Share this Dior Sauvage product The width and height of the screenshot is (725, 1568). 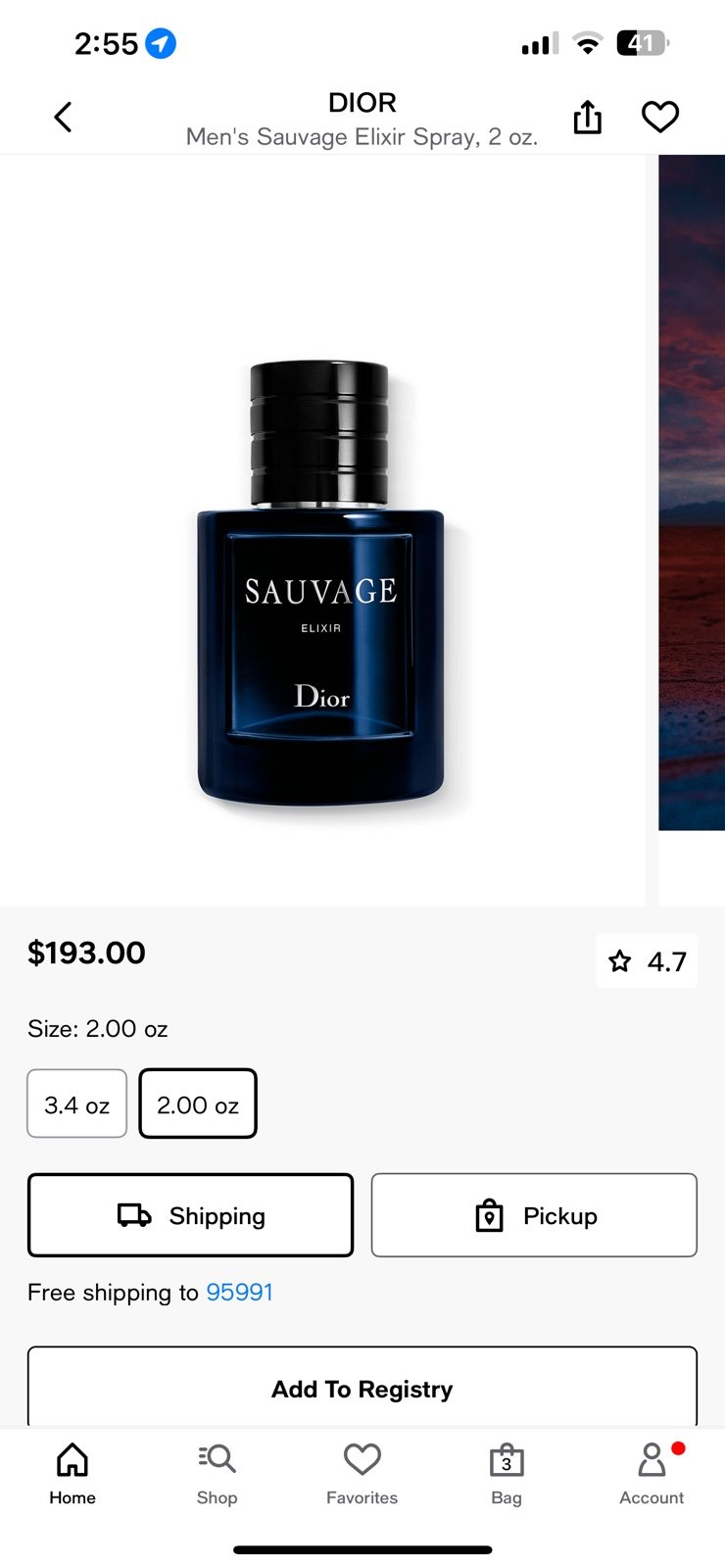point(587,117)
